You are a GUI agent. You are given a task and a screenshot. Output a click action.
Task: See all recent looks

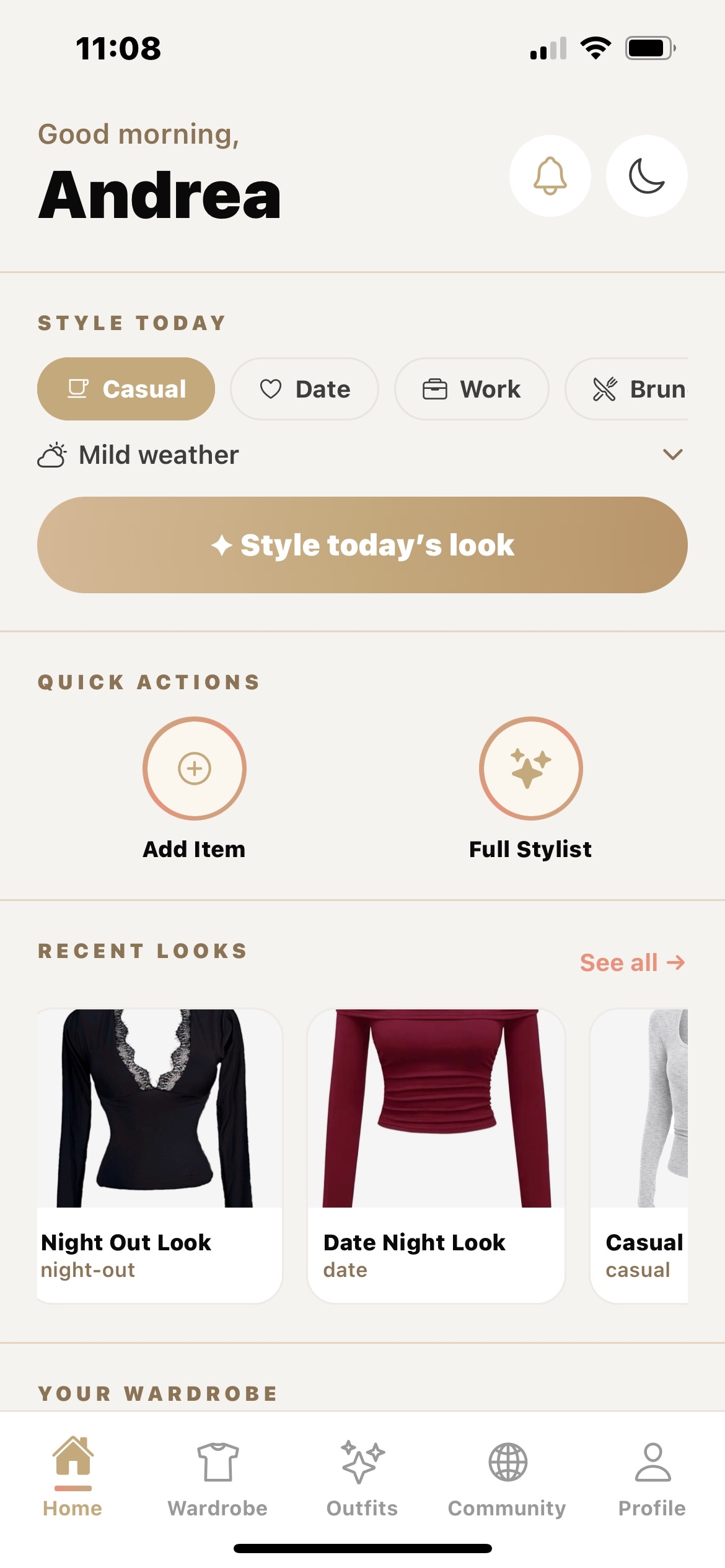632,963
